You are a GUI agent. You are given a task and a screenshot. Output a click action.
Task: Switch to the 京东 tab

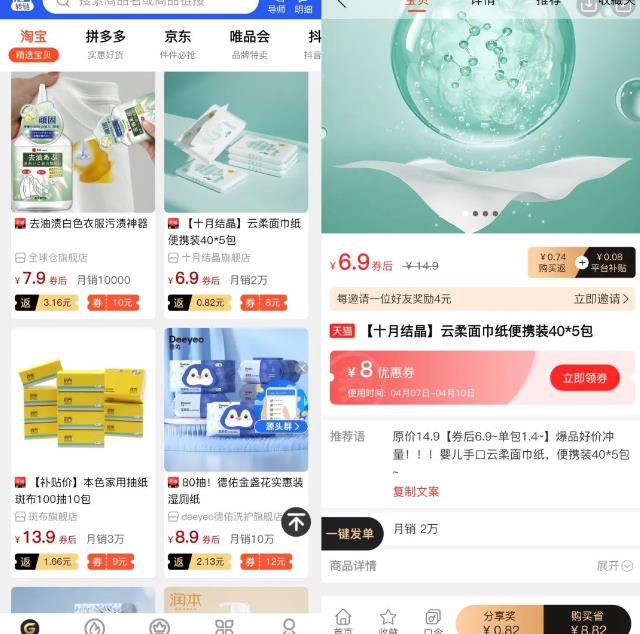click(x=178, y=44)
